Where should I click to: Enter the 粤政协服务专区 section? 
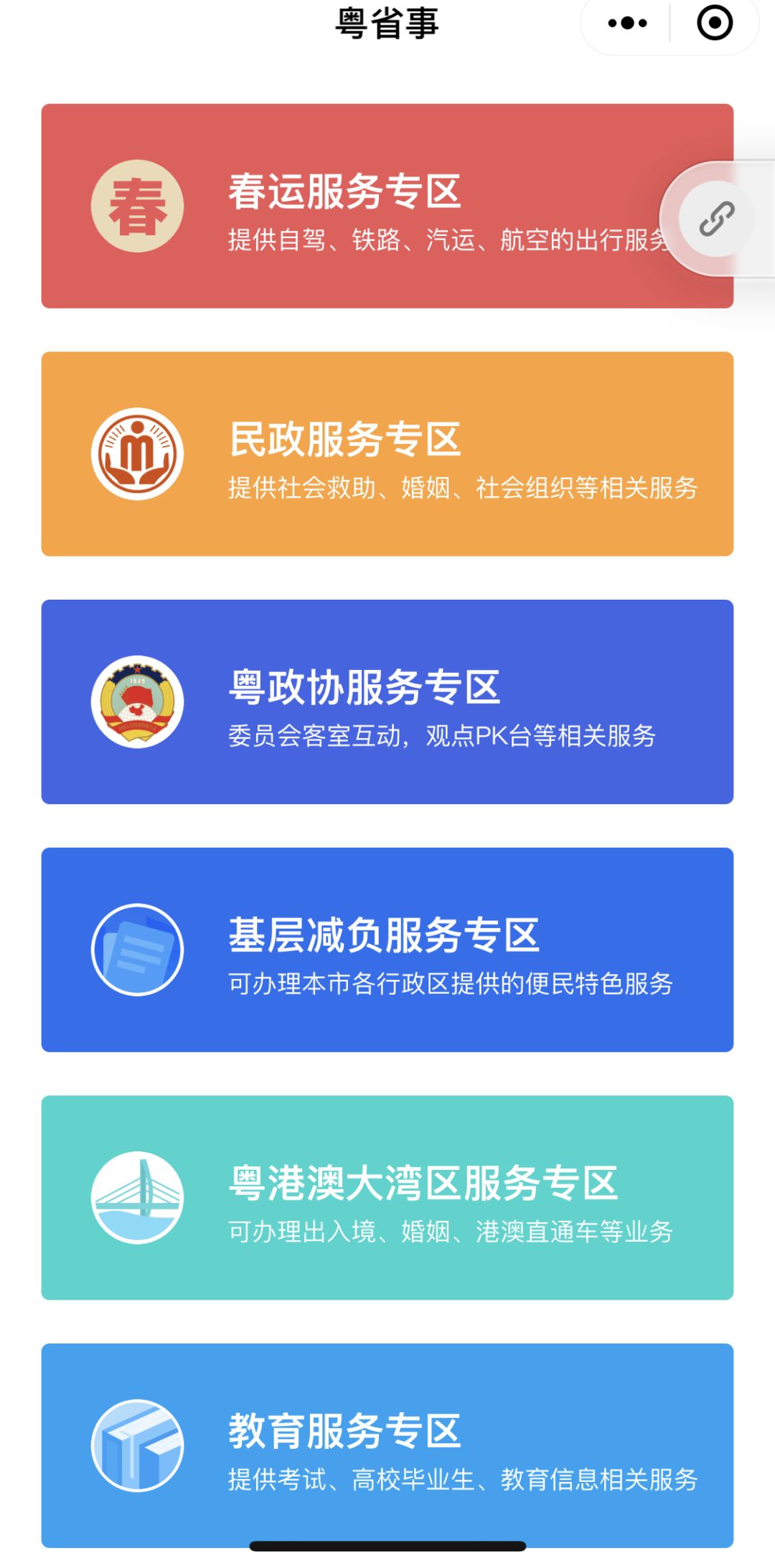pyautogui.click(x=387, y=702)
